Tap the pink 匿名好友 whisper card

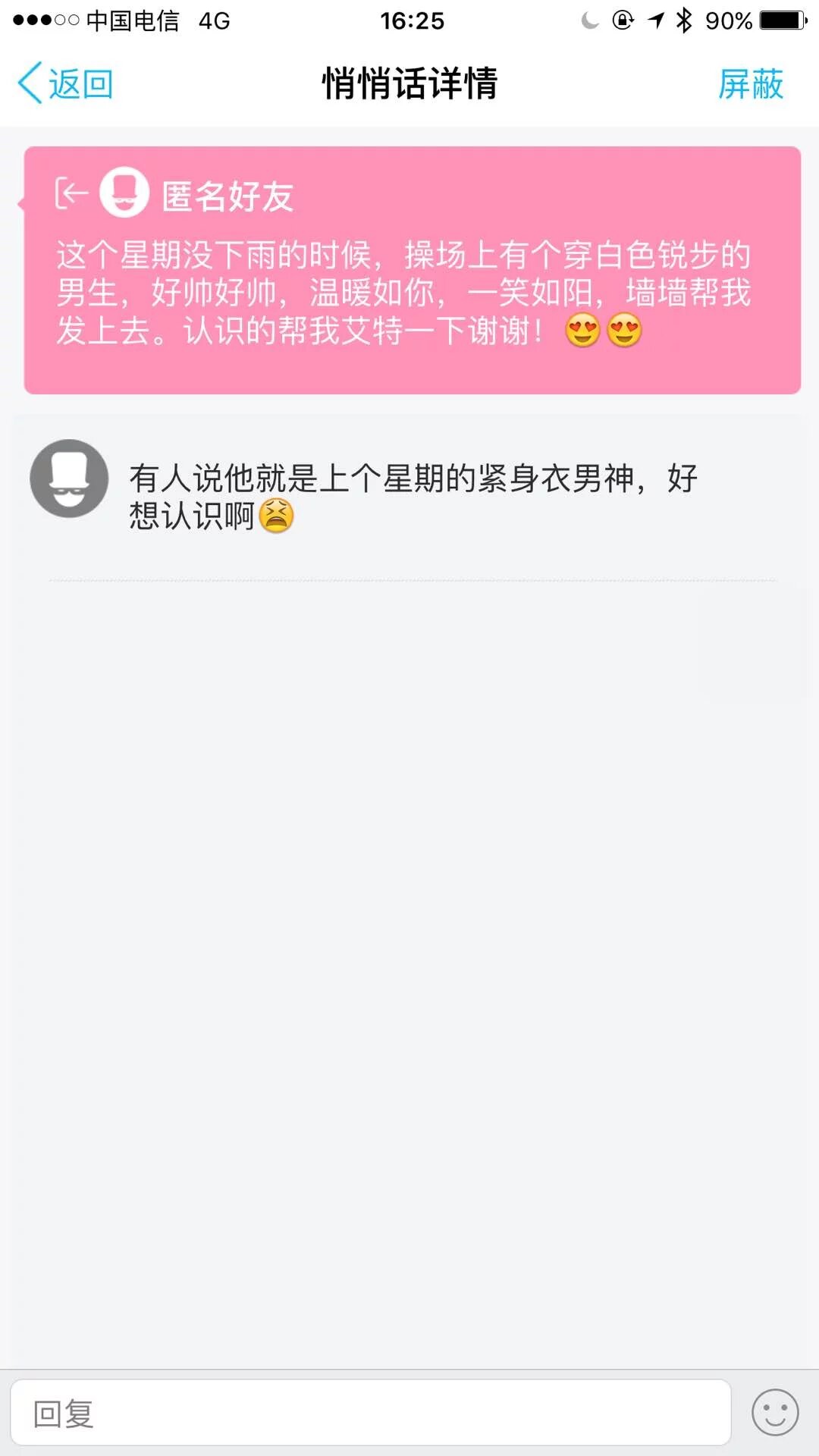point(412,270)
